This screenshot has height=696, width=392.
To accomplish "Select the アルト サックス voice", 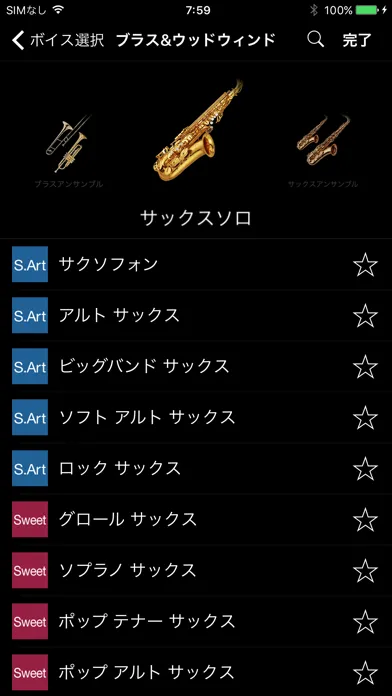I will point(196,316).
